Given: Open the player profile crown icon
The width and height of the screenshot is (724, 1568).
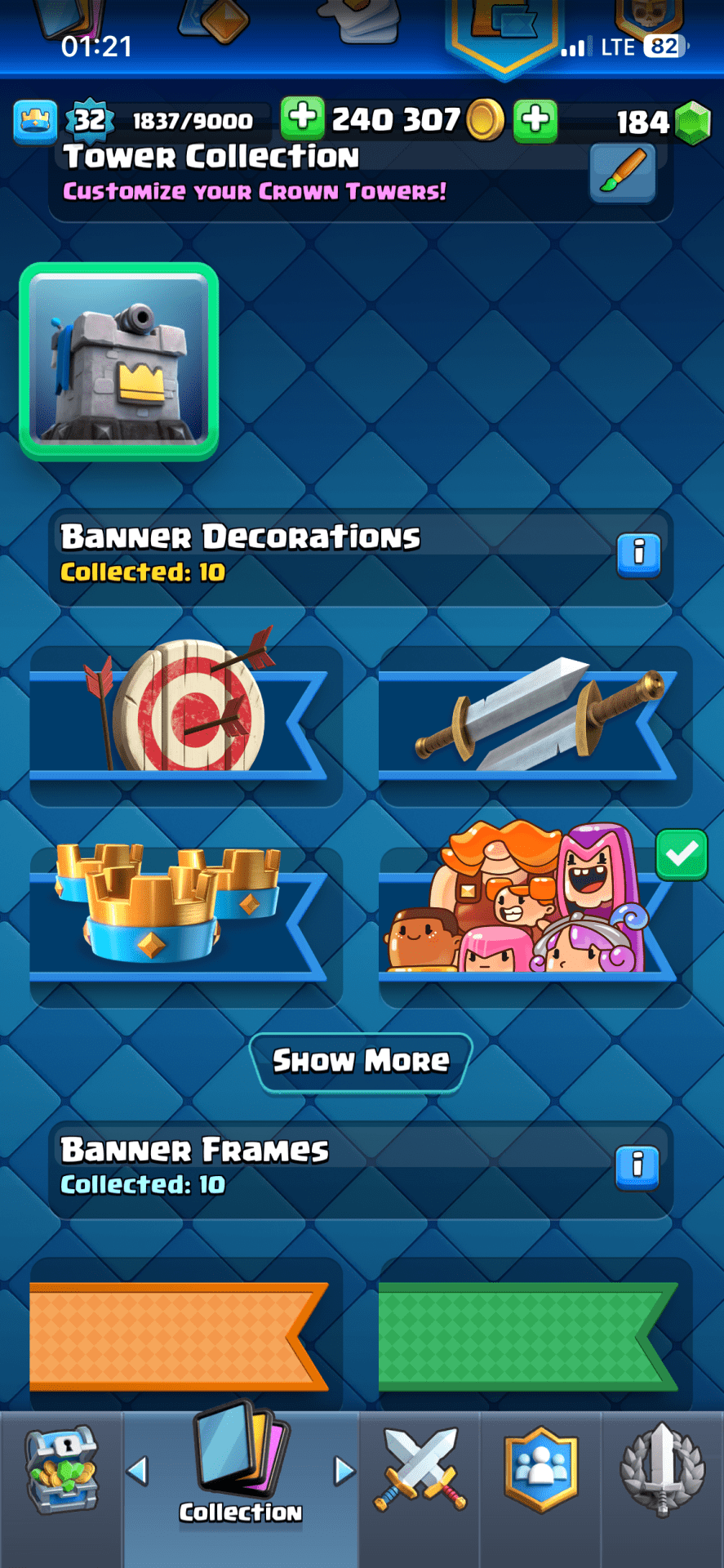Looking at the screenshot, I should click(35, 122).
